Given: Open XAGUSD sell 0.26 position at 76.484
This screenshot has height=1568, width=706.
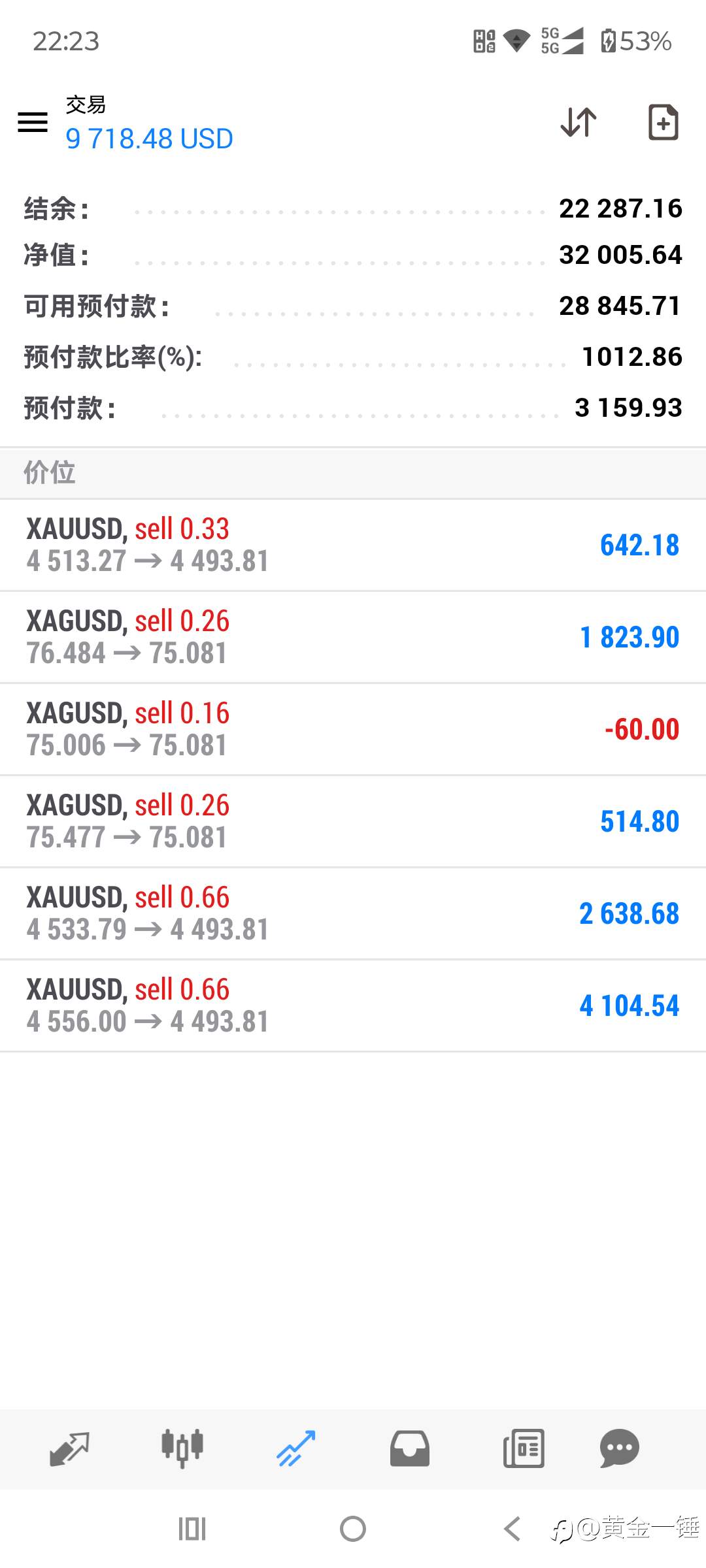Looking at the screenshot, I should 353,638.
